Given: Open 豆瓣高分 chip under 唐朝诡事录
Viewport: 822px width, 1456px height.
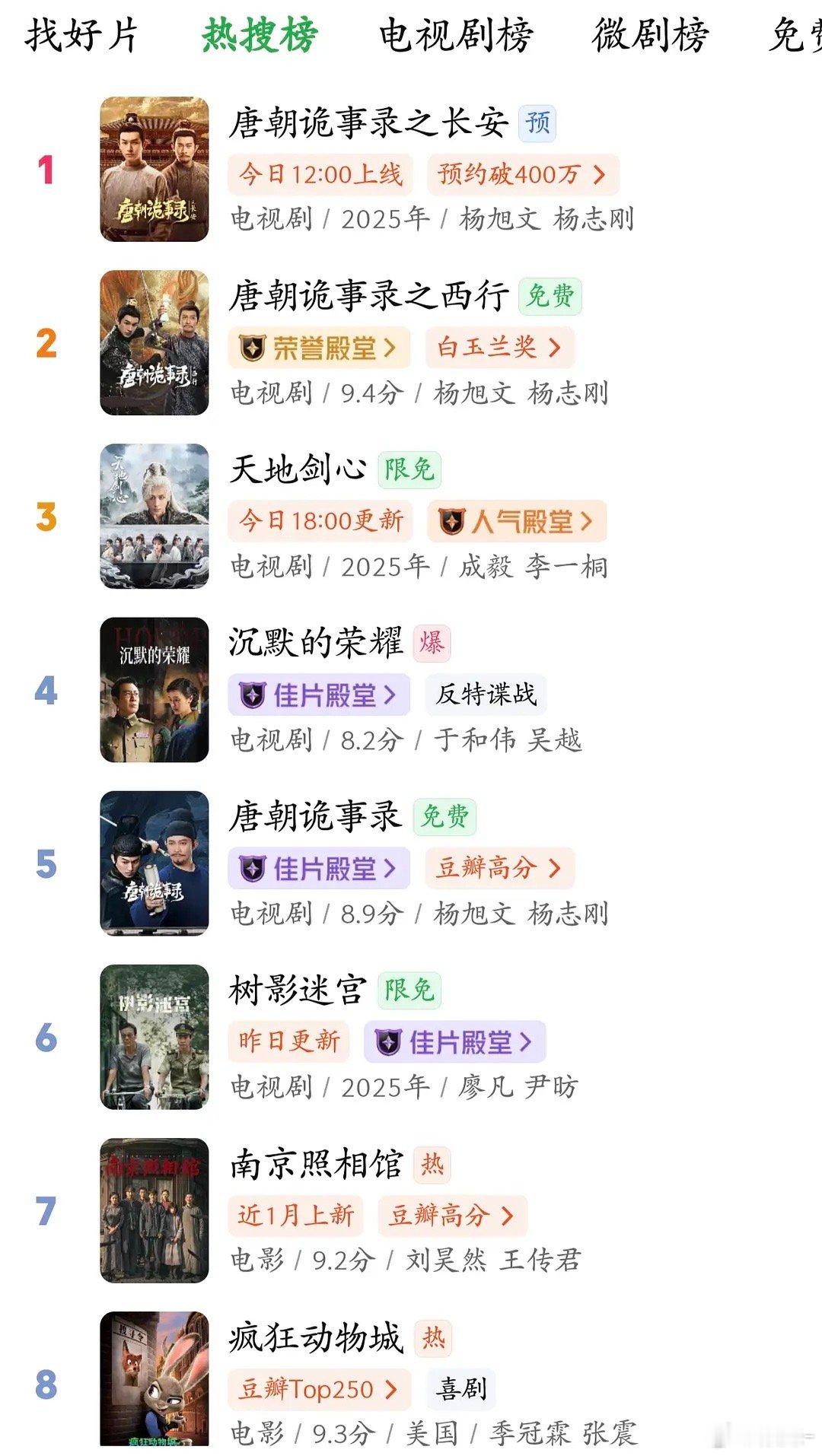Looking at the screenshot, I should click(499, 868).
